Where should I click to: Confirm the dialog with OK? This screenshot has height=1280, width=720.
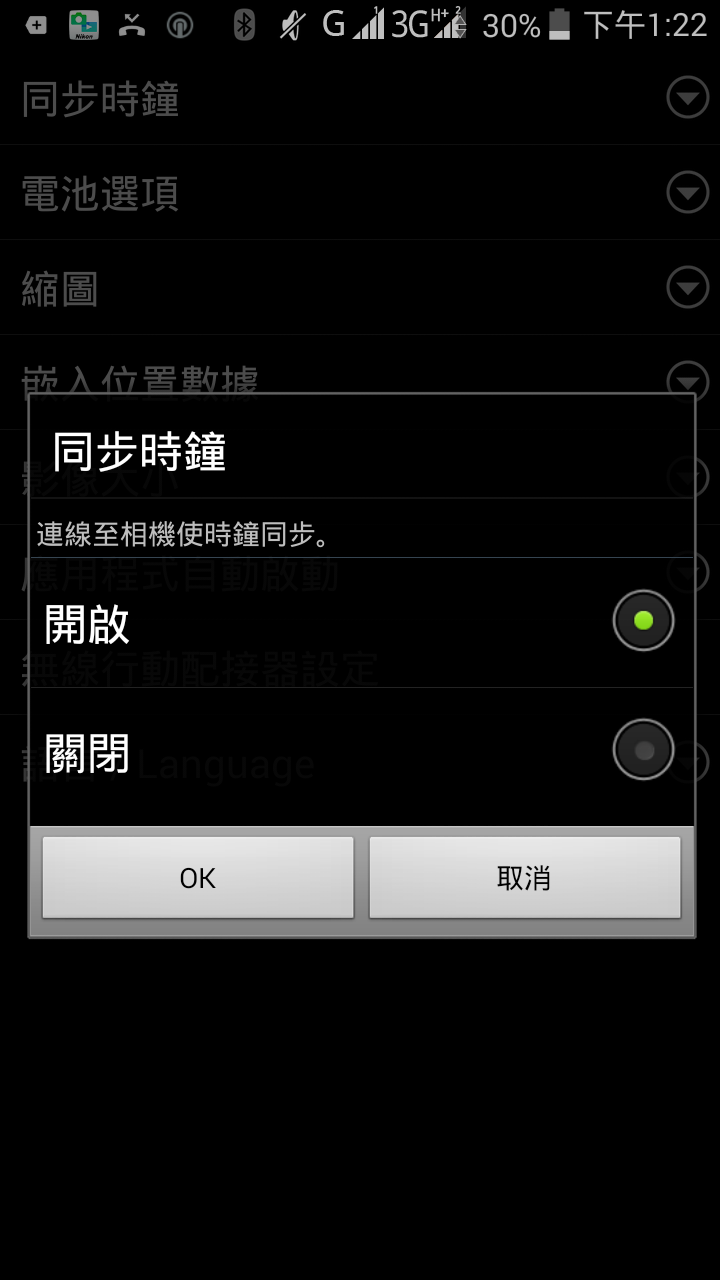point(198,878)
